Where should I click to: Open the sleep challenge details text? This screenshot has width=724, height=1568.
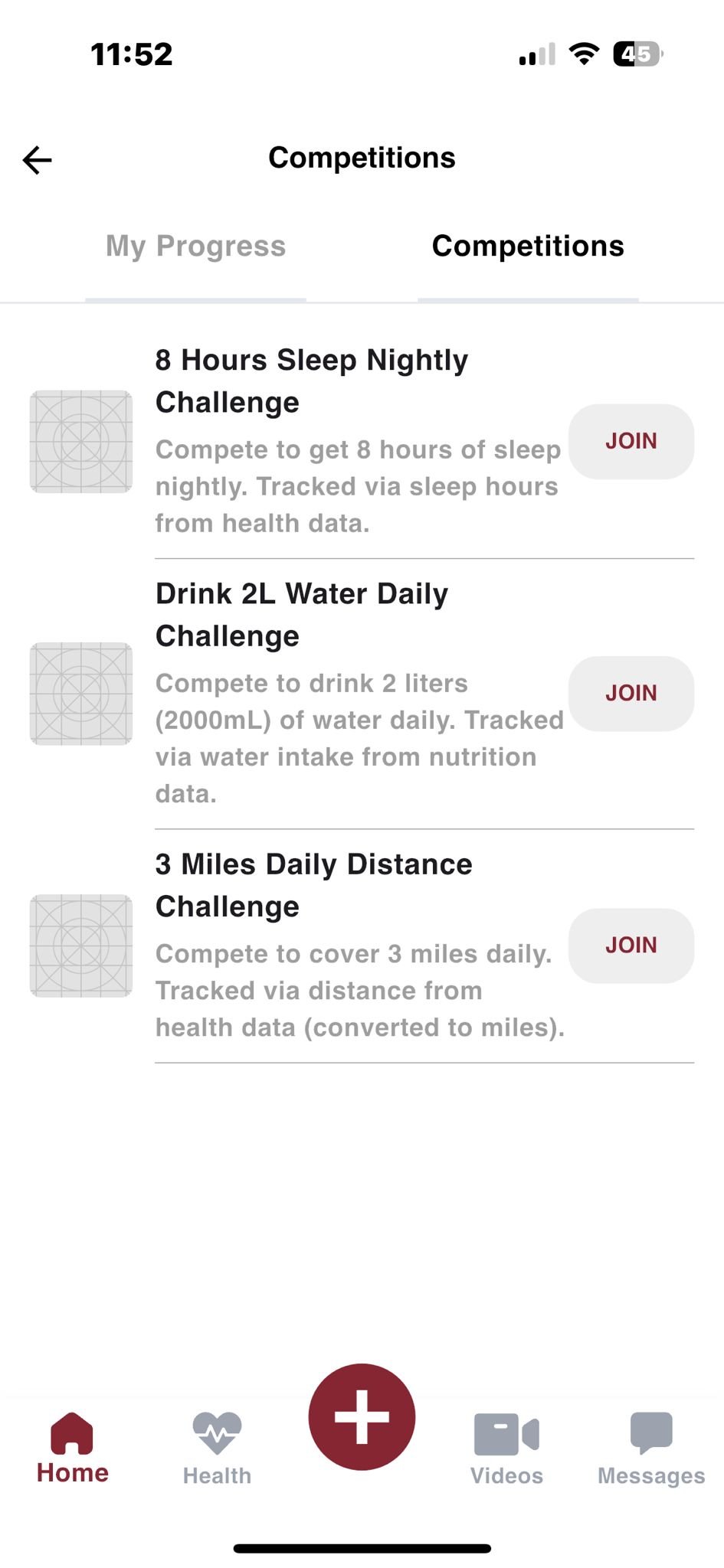click(x=359, y=485)
